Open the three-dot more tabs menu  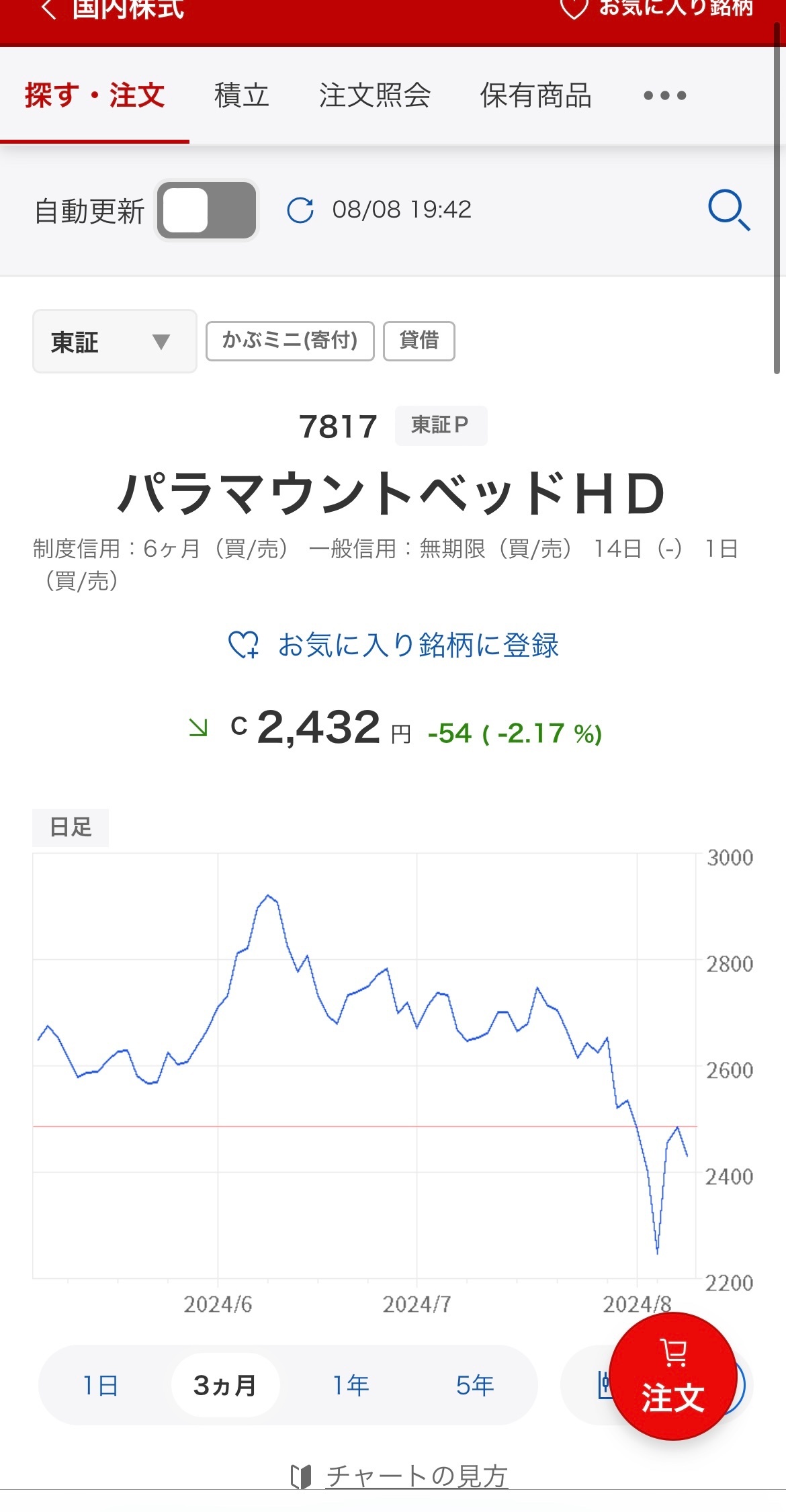(664, 95)
